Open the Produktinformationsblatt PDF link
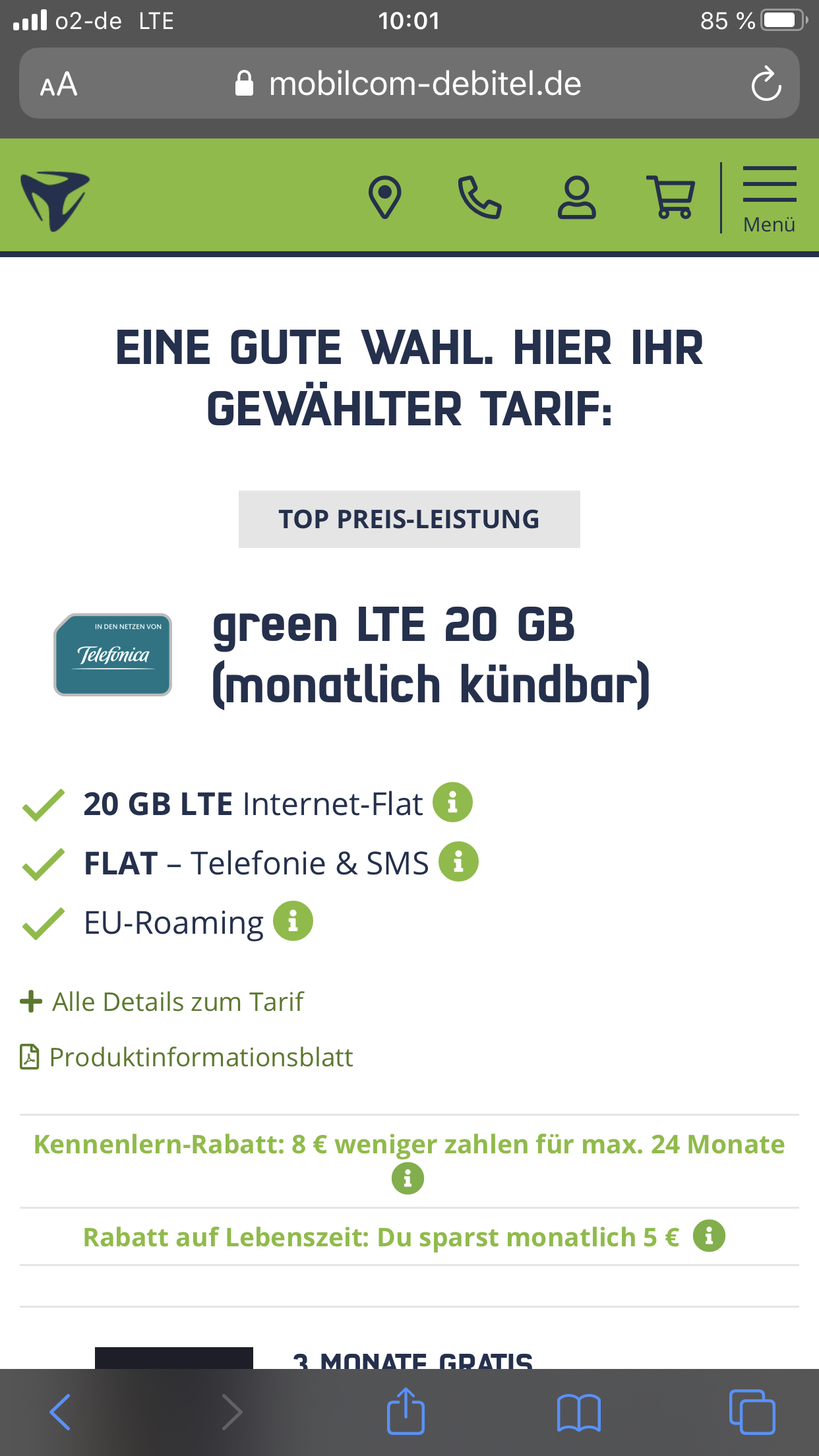The image size is (819, 1456). (187, 1057)
